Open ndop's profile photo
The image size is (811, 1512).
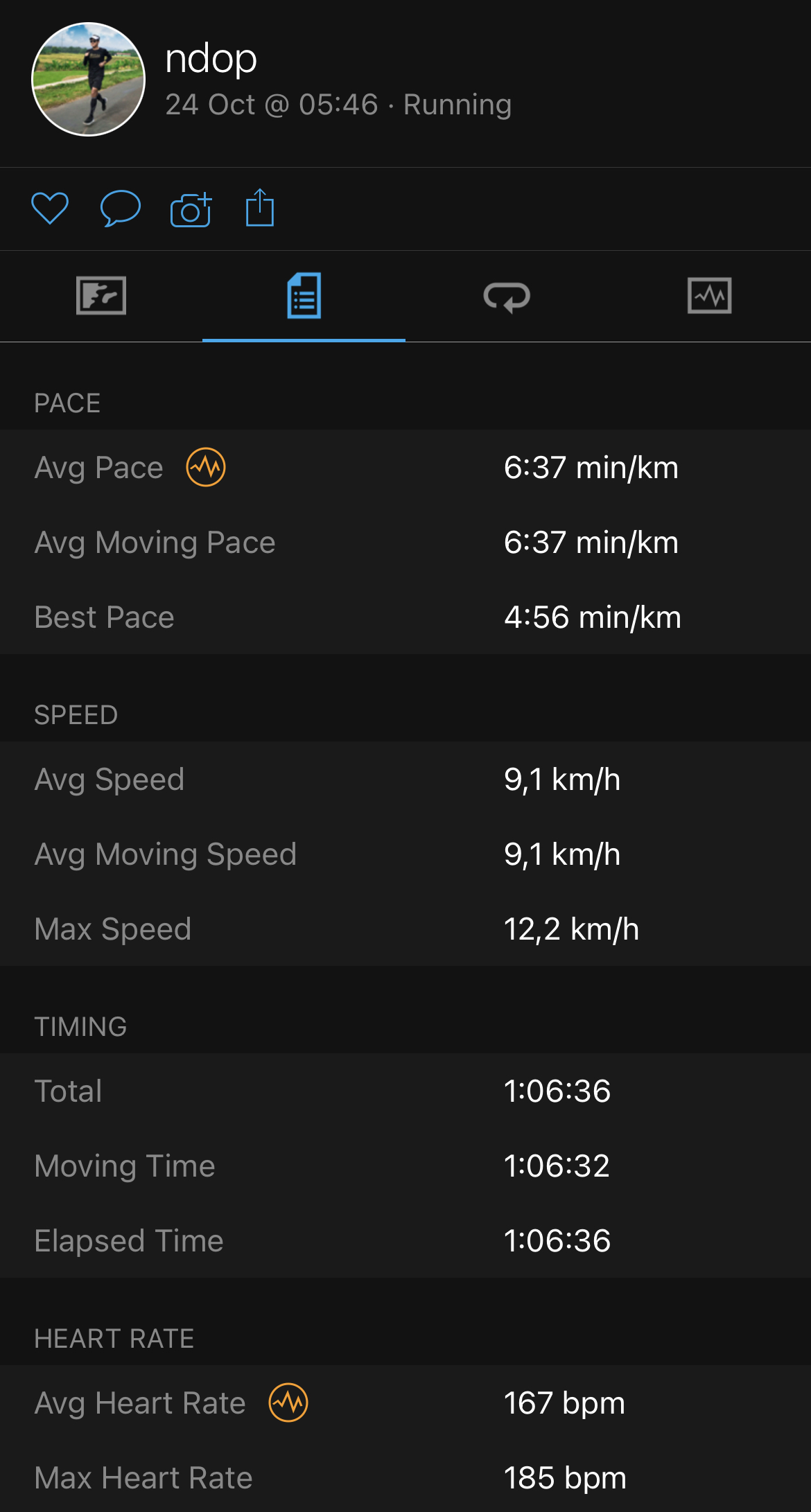[x=88, y=80]
